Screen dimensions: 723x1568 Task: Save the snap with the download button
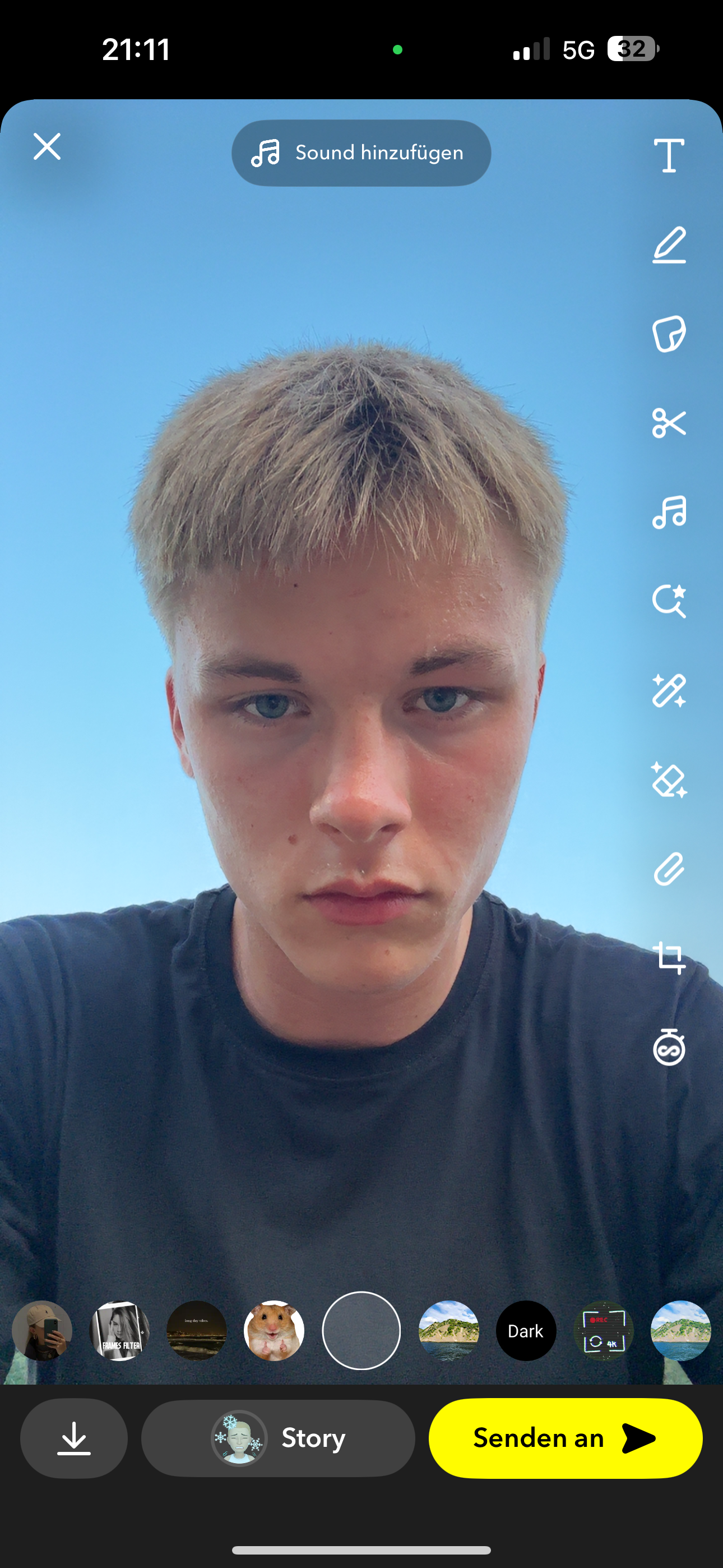[x=73, y=1438]
